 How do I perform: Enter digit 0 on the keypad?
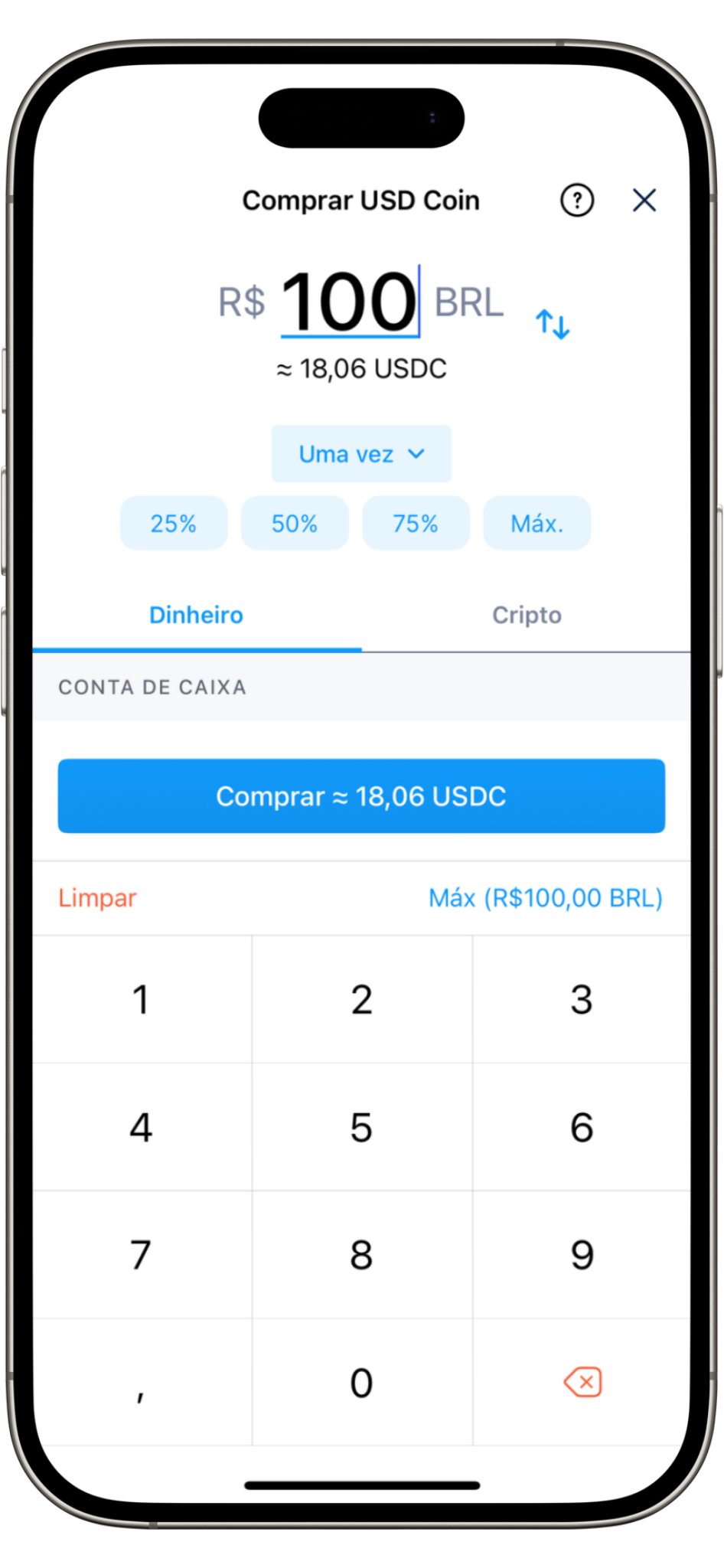[361, 1383]
